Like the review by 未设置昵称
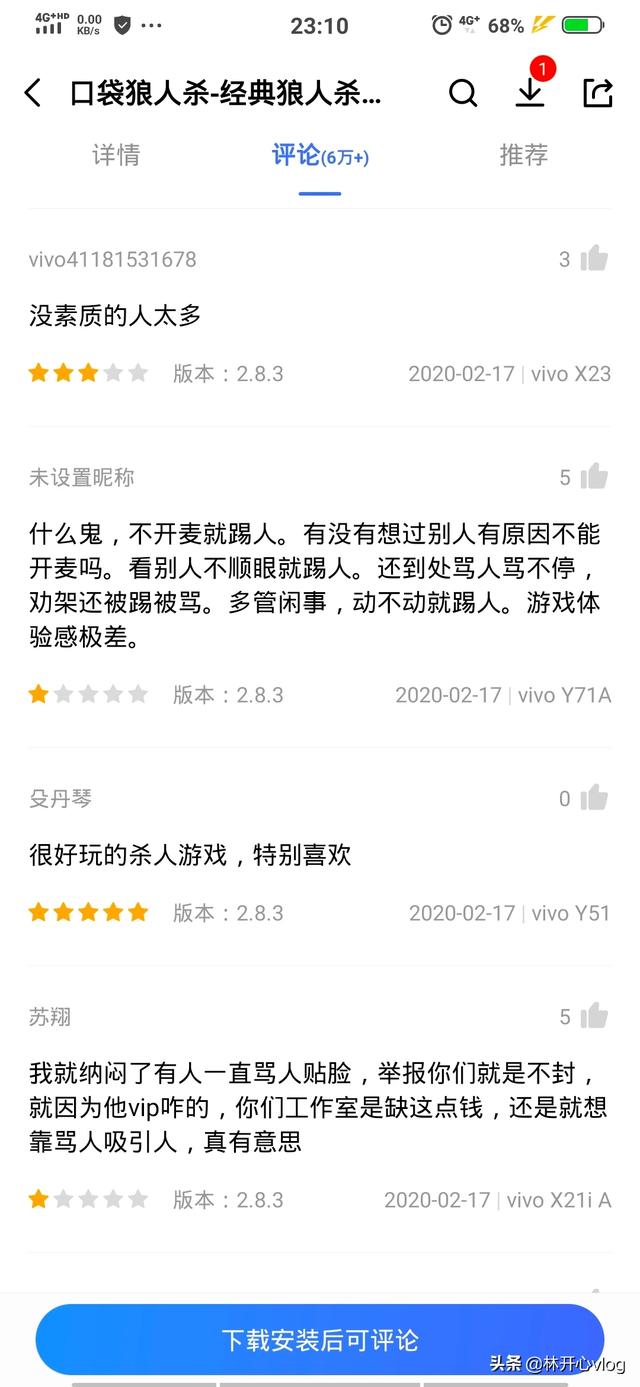 [x=593, y=477]
